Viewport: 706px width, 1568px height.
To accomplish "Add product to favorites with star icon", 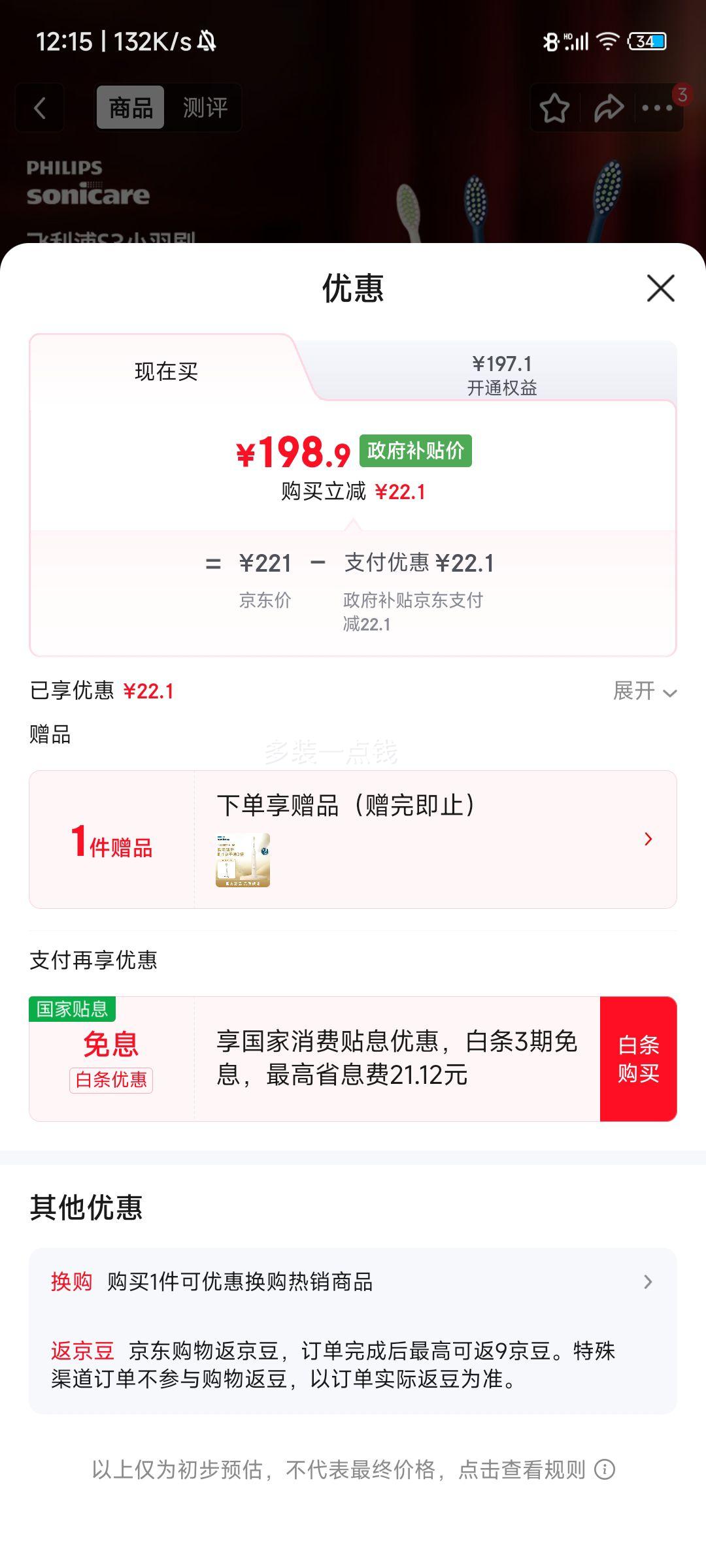I will tap(554, 108).
